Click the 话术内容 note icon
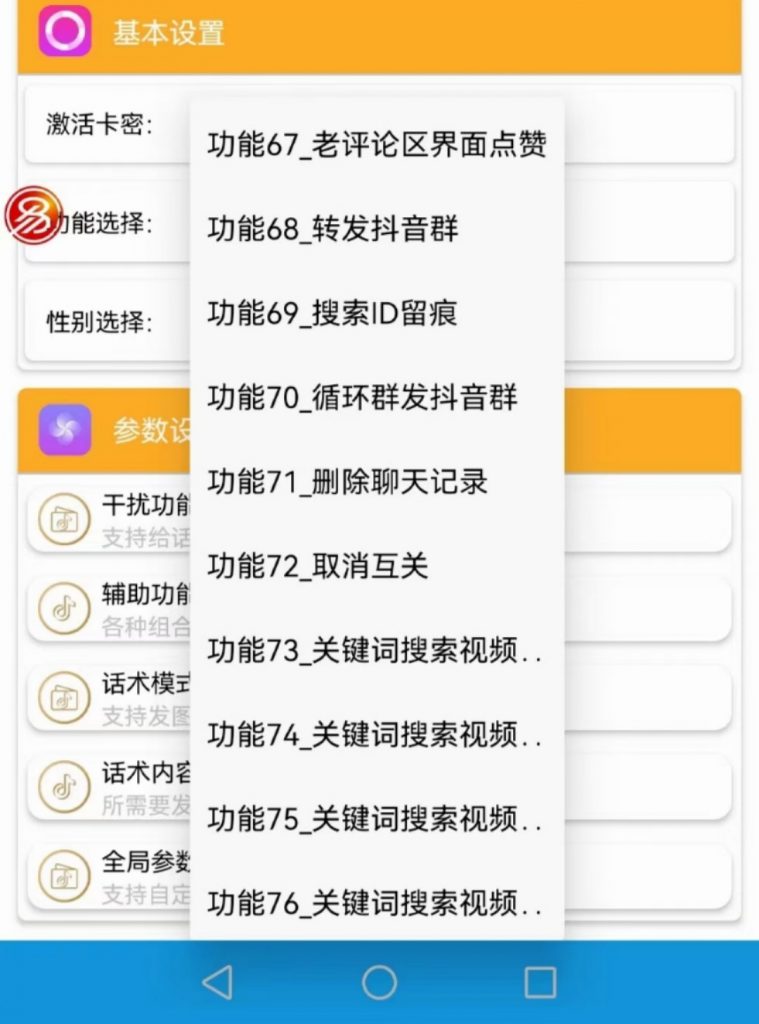Screen dimensions: 759x1024 [x=62, y=783]
